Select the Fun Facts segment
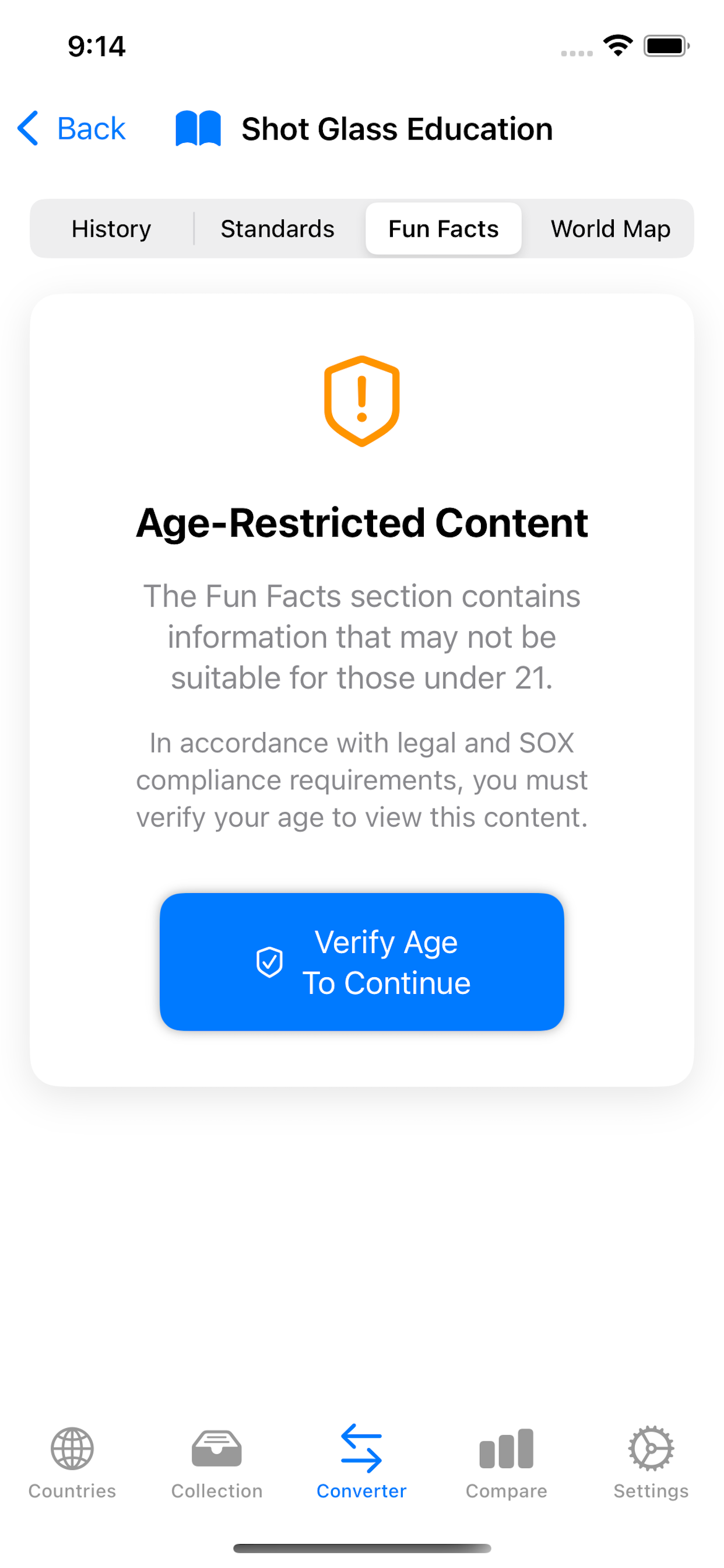 pos(443,229)
